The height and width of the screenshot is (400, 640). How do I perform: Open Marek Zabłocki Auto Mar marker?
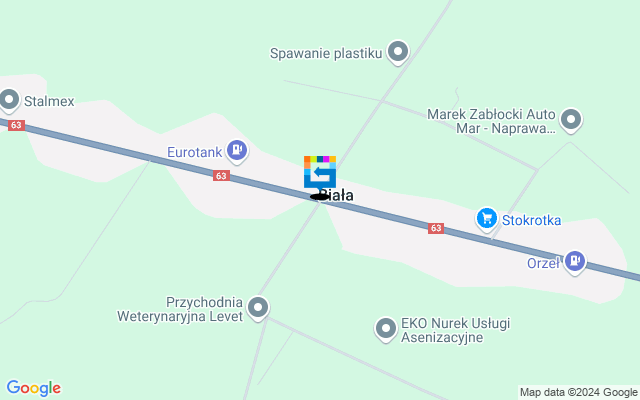coord(571,121)
